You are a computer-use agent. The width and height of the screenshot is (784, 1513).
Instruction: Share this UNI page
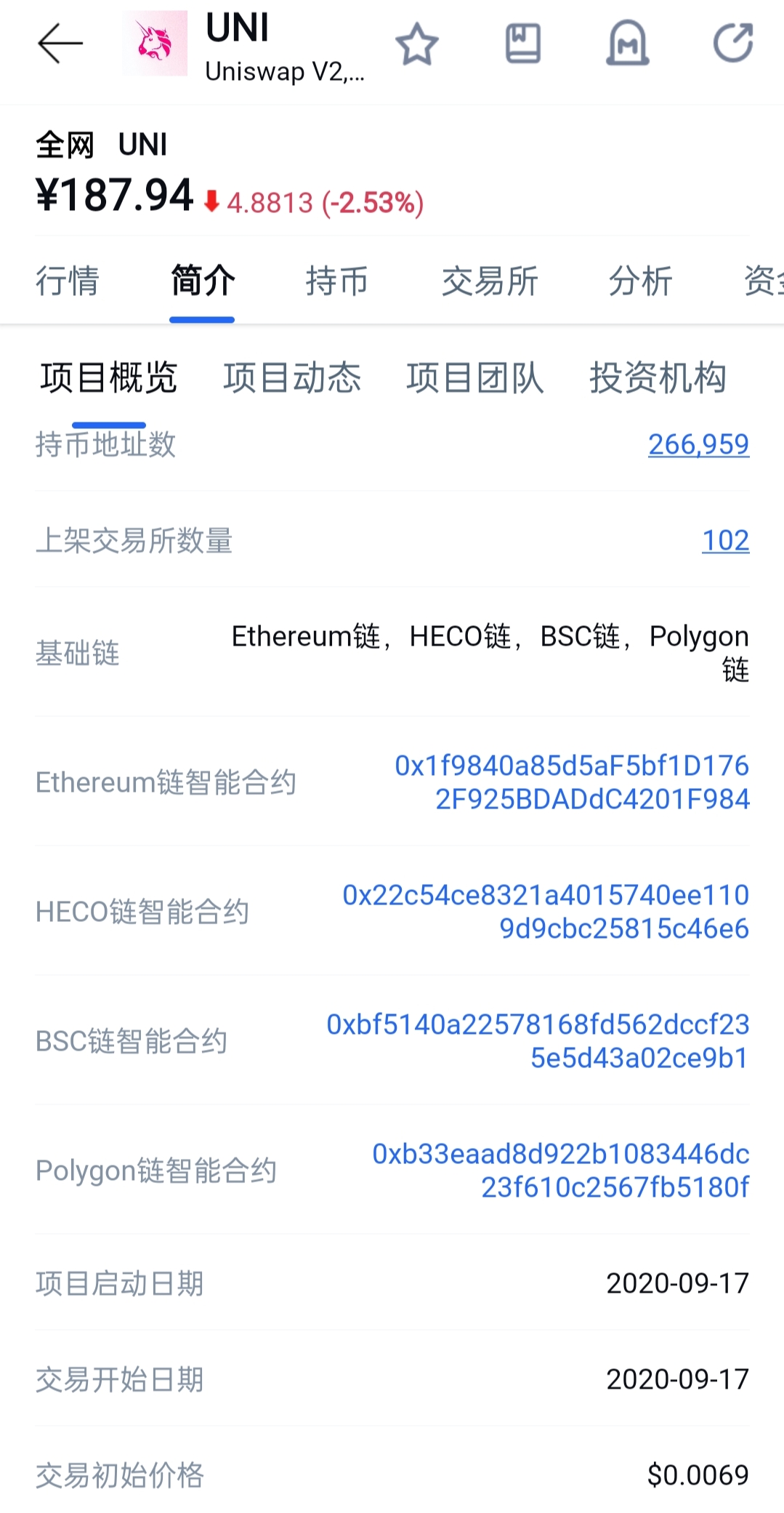point(733,44)
